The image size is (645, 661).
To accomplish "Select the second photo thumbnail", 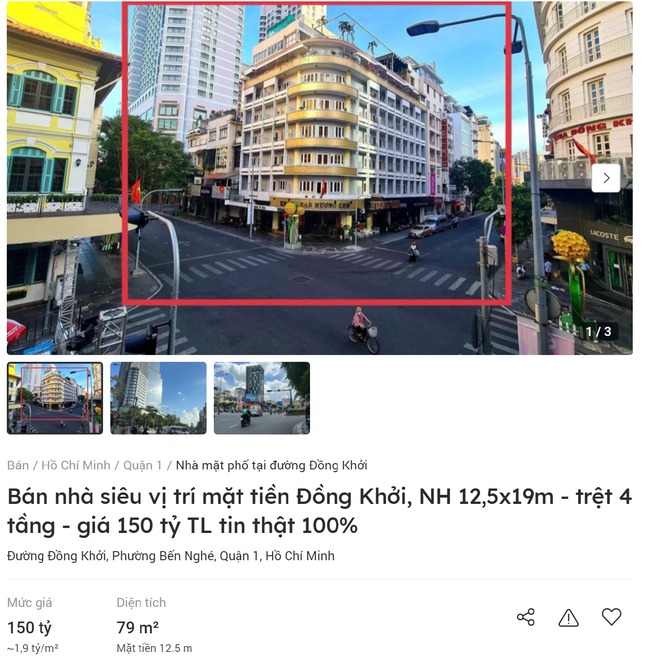I will (x=158, y=398).
